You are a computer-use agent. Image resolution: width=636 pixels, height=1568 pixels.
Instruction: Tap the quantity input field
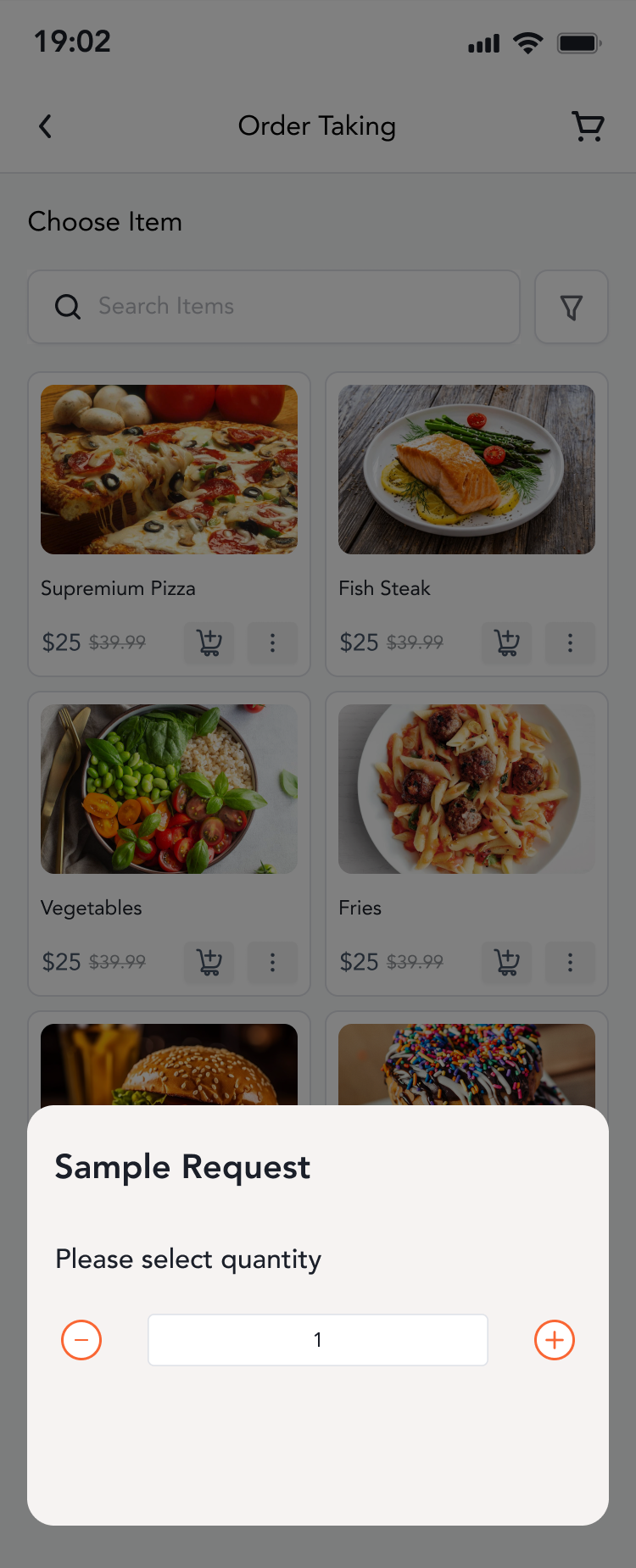point(318,1340)
